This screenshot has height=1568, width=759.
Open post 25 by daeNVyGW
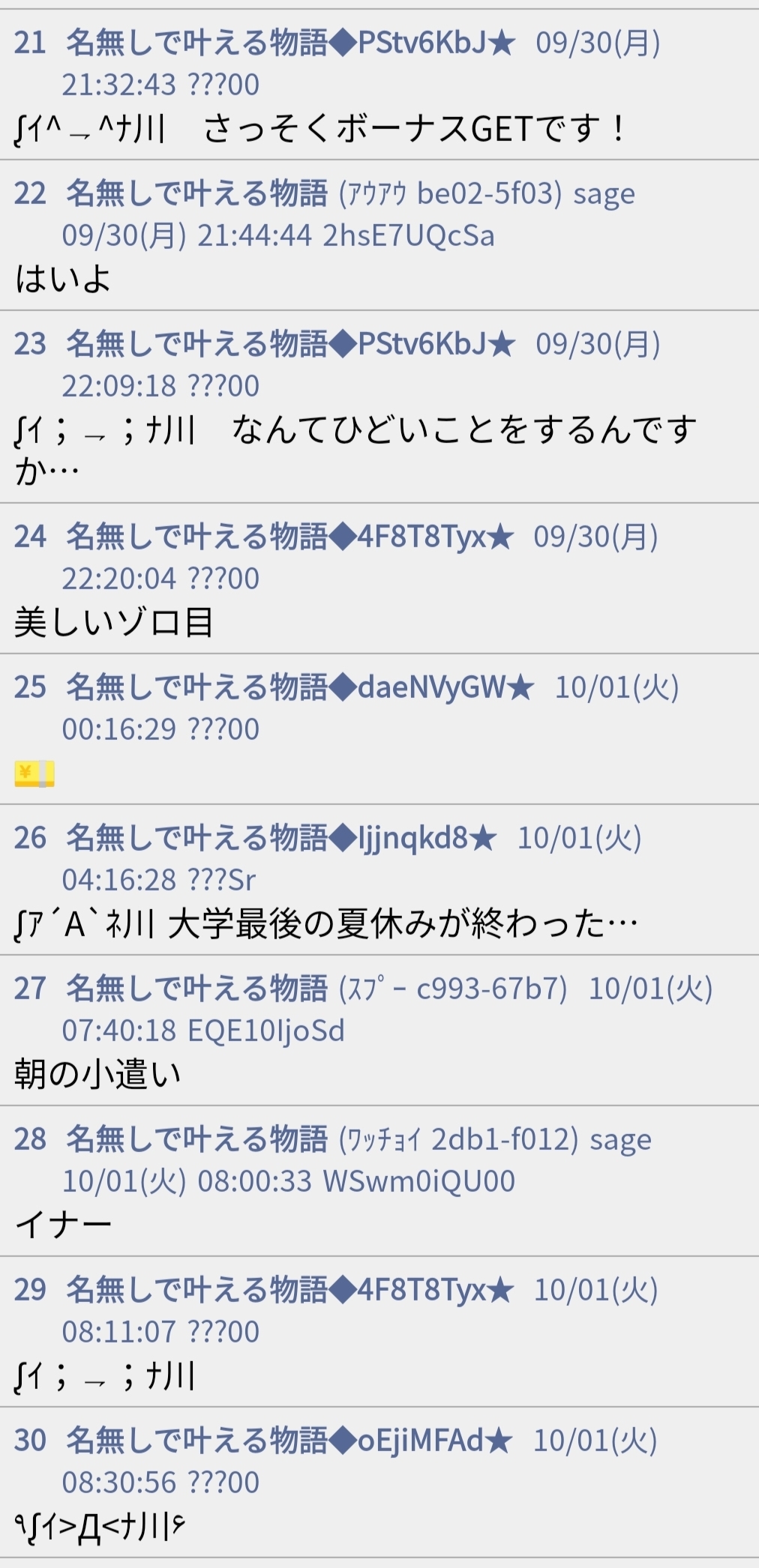[x=379, y=729]
